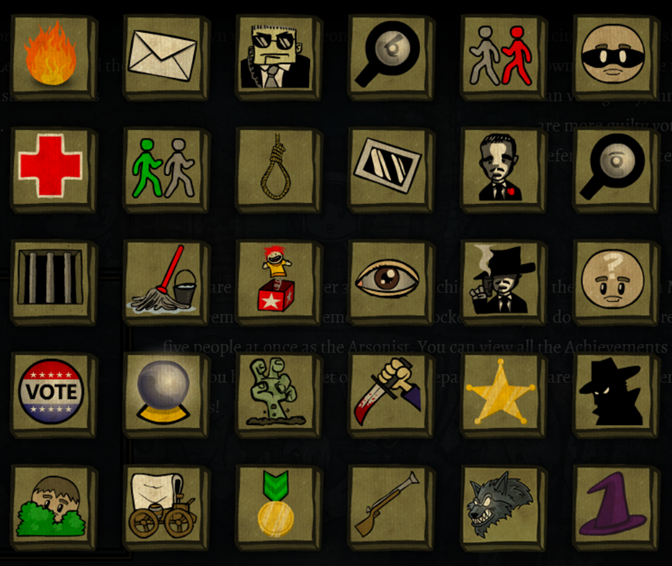This screenshot has width=672, height=566.
Task: Tap the purple witch hat tile
Action: coord(612,505)
